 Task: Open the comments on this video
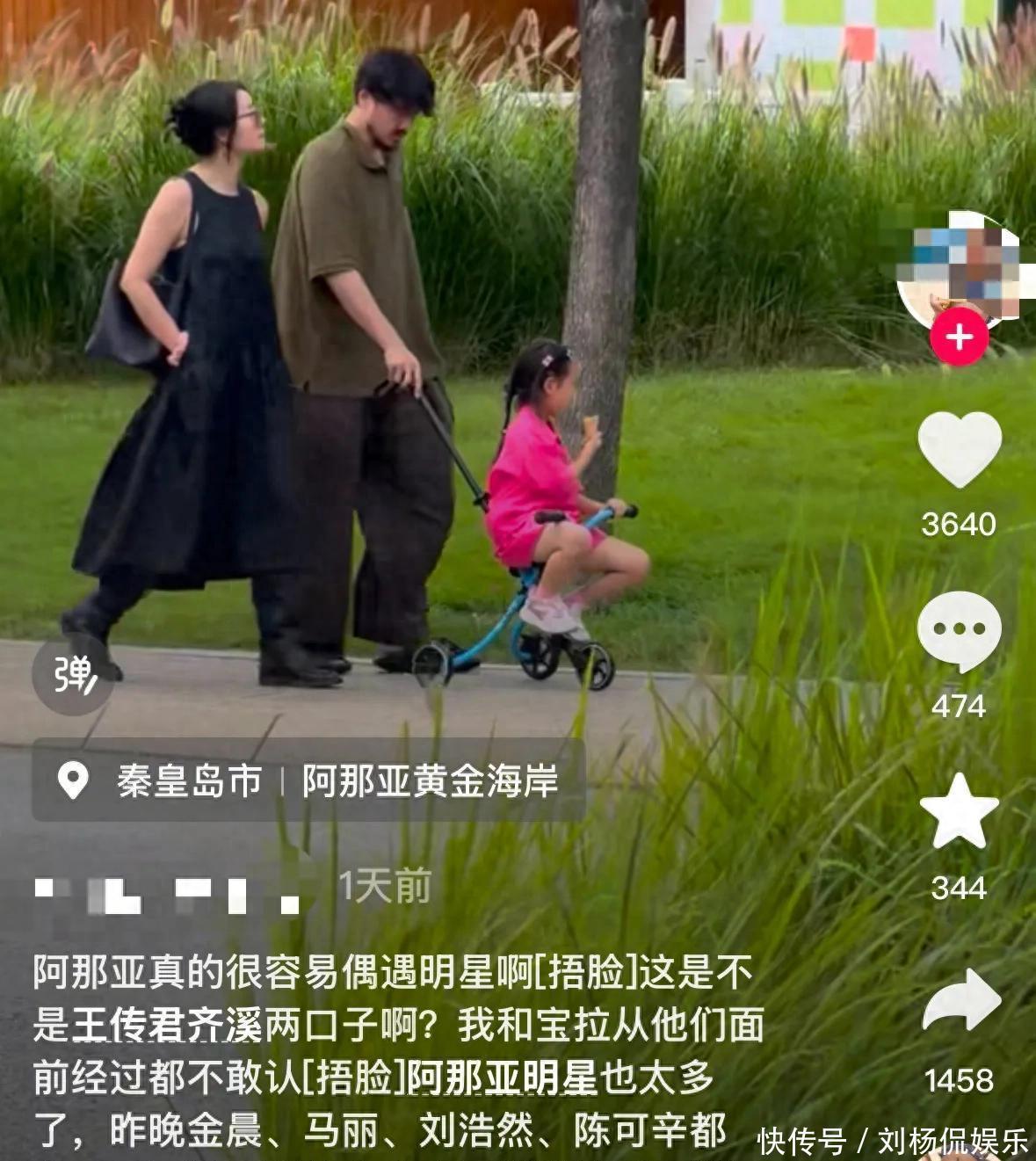(959, 630)
